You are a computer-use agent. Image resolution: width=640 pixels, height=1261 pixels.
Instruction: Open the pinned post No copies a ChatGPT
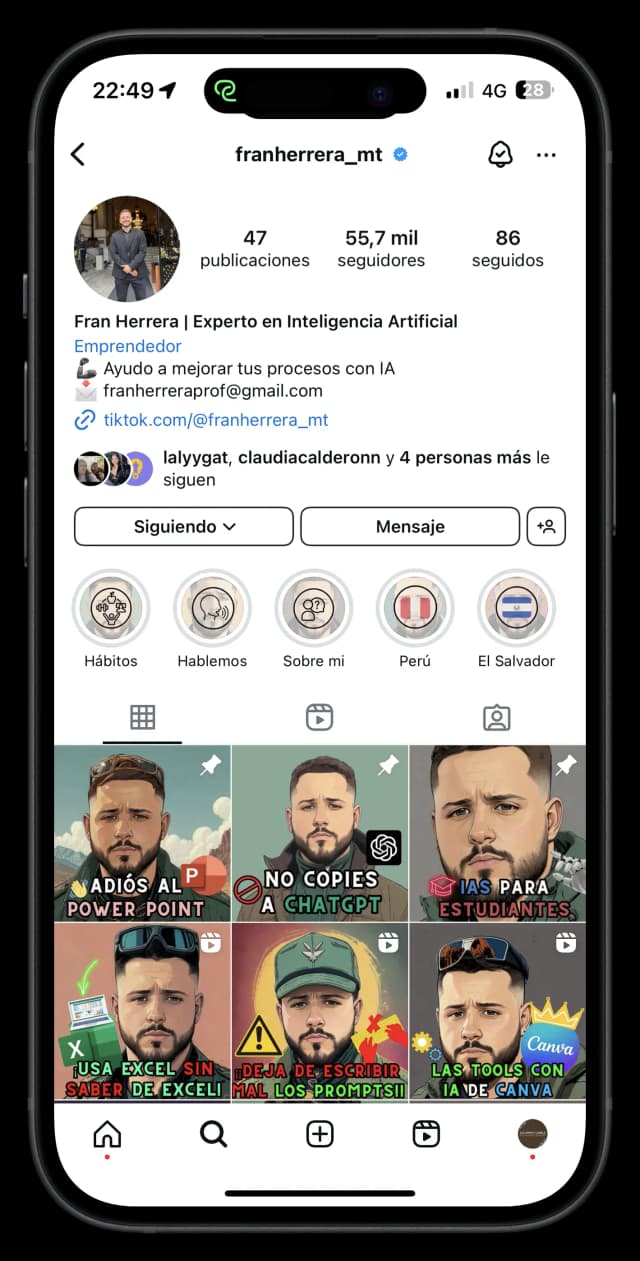pos(319,833)
